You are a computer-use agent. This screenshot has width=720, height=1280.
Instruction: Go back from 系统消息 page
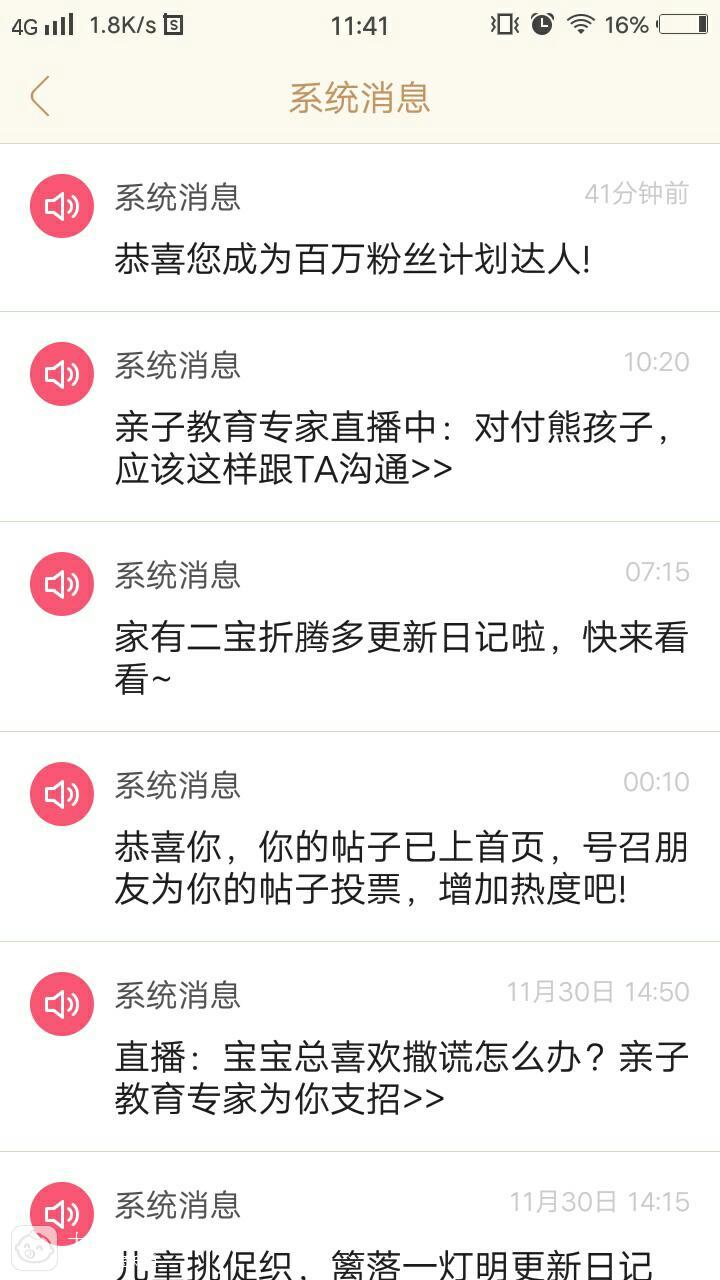tap(40, 97)
